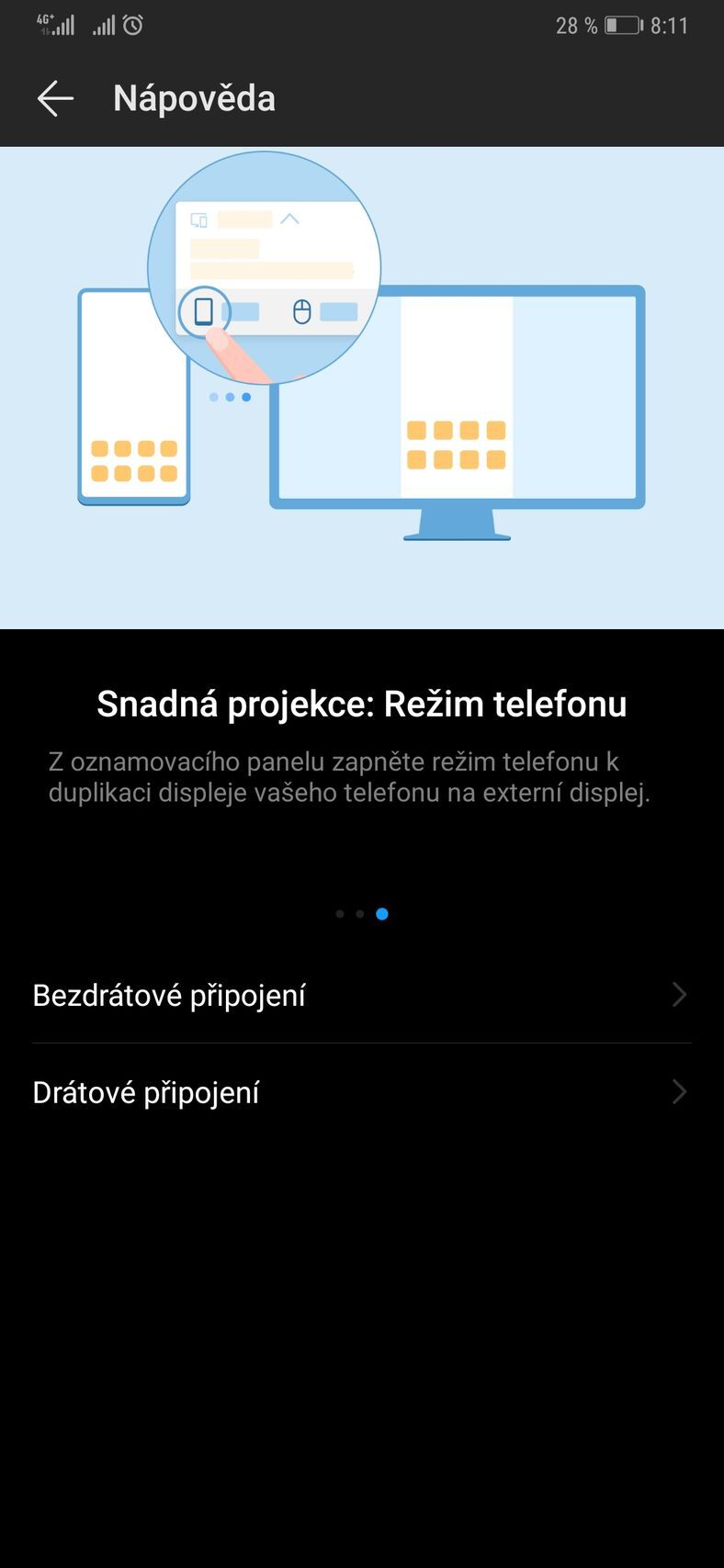
Task: Tap the first page indicator dot
Action: [x=339, y=914]
